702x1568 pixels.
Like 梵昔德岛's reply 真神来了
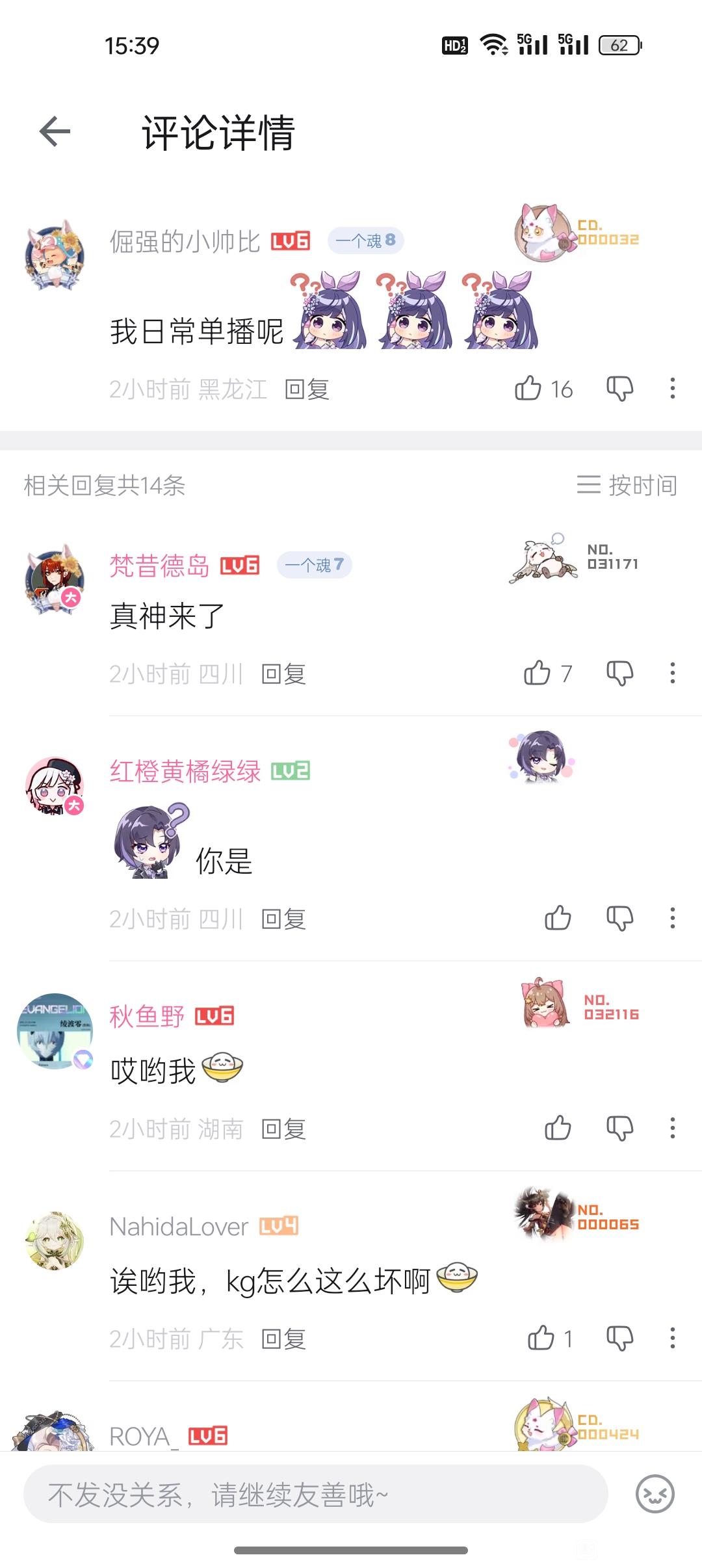click(x=538, y=673)
